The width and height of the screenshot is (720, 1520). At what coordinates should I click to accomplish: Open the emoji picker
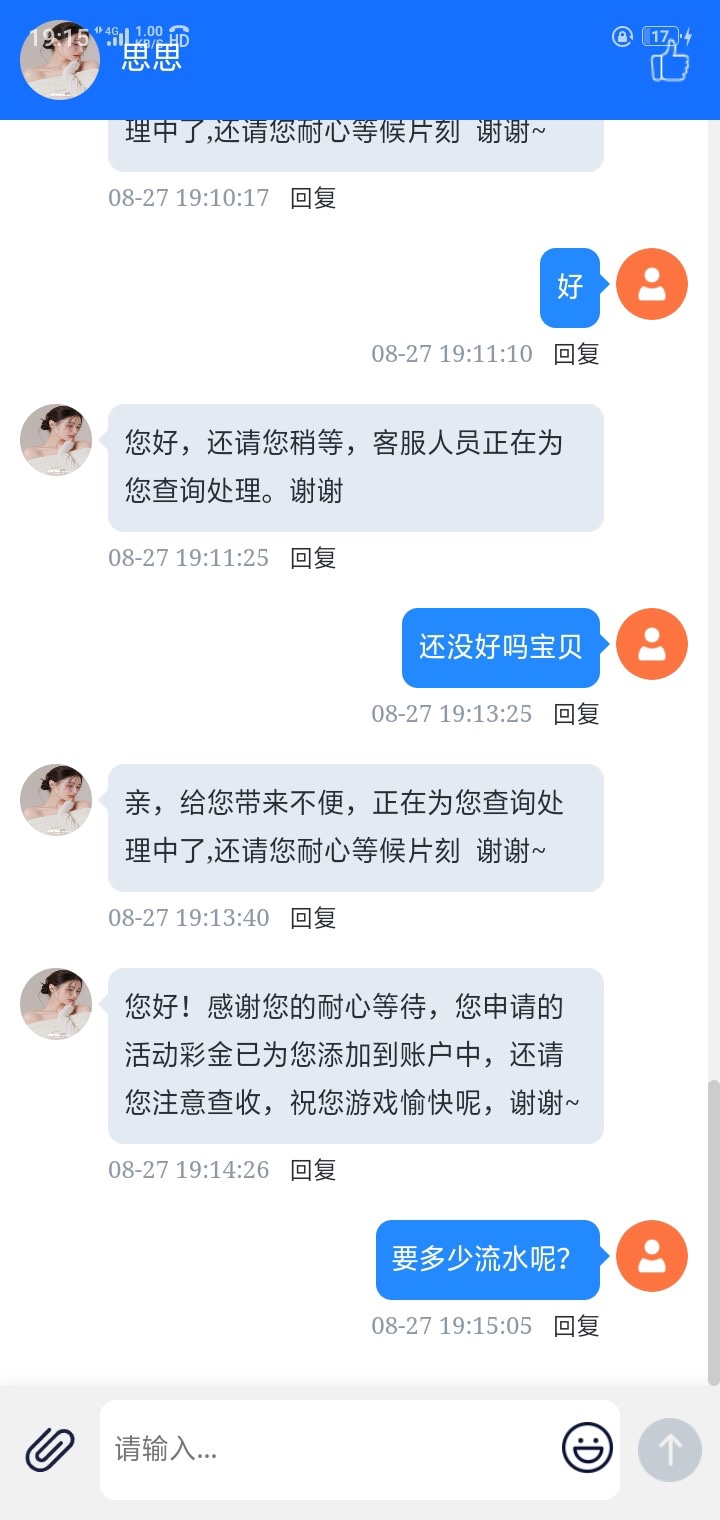pos(587,1448)
